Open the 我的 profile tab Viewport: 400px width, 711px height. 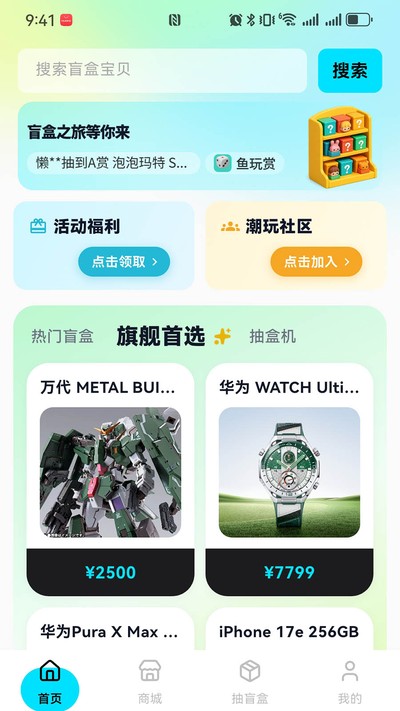[x=350, y=682]
